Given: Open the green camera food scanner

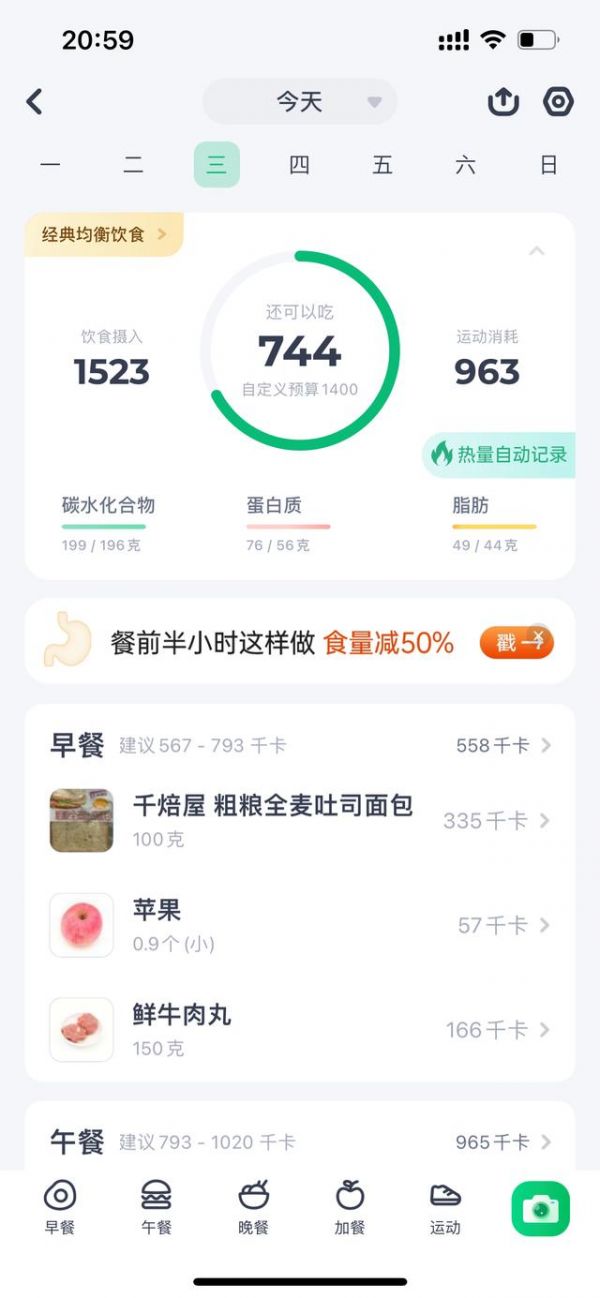Looking at the screenshot, I should coord(540,1208).
